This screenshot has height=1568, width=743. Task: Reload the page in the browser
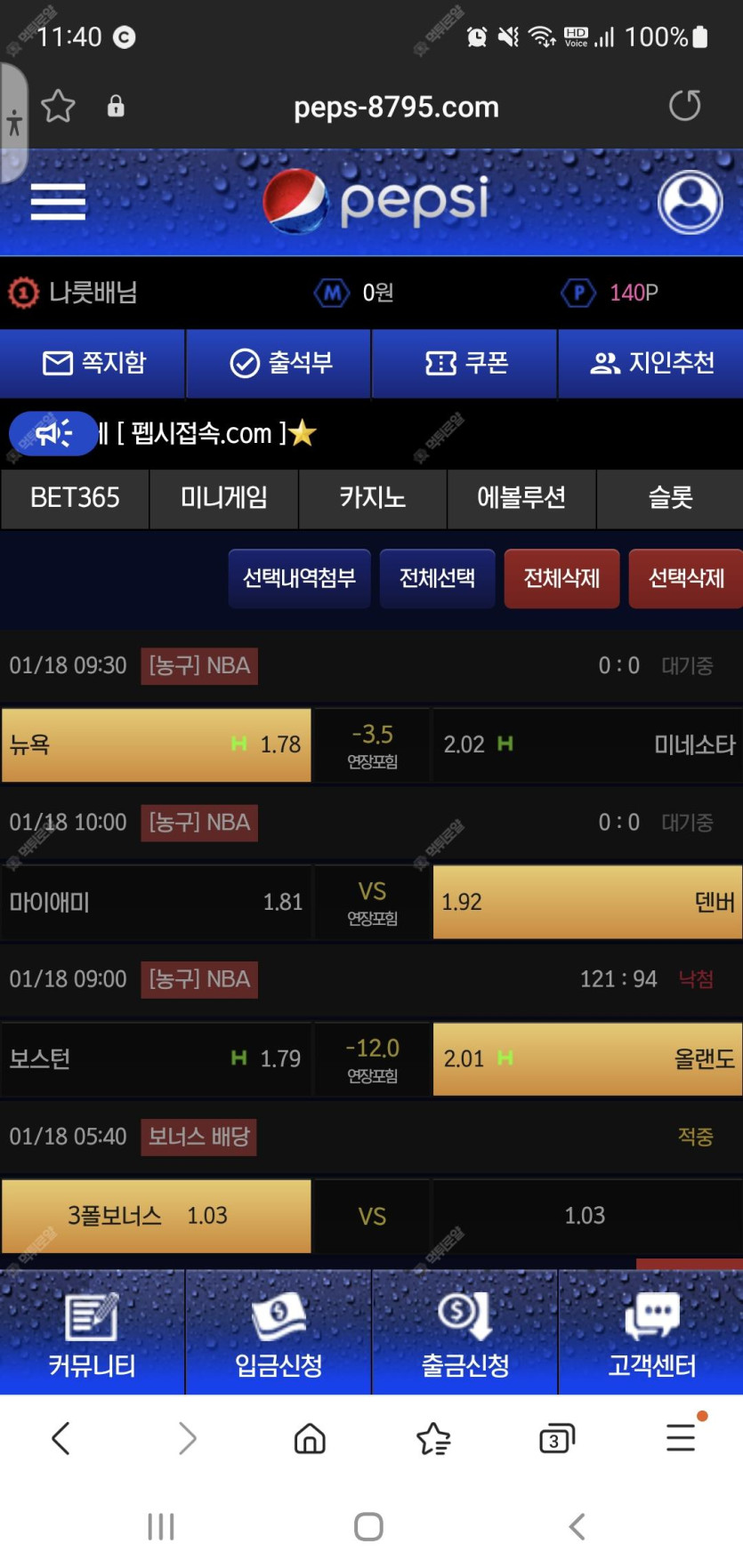[684, 106]
